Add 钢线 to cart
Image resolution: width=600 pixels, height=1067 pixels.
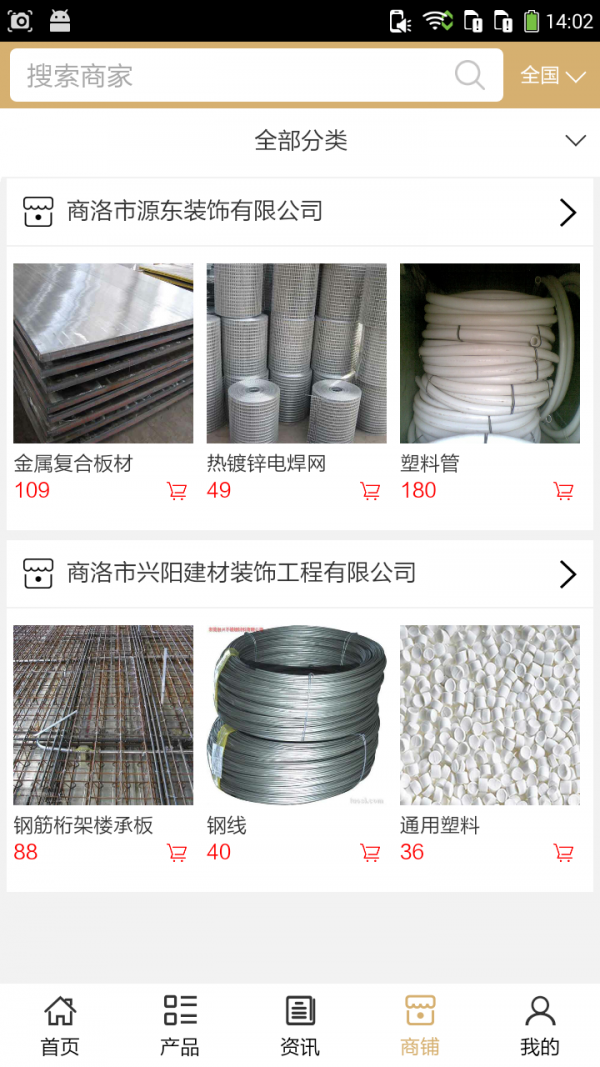[370, 853]
